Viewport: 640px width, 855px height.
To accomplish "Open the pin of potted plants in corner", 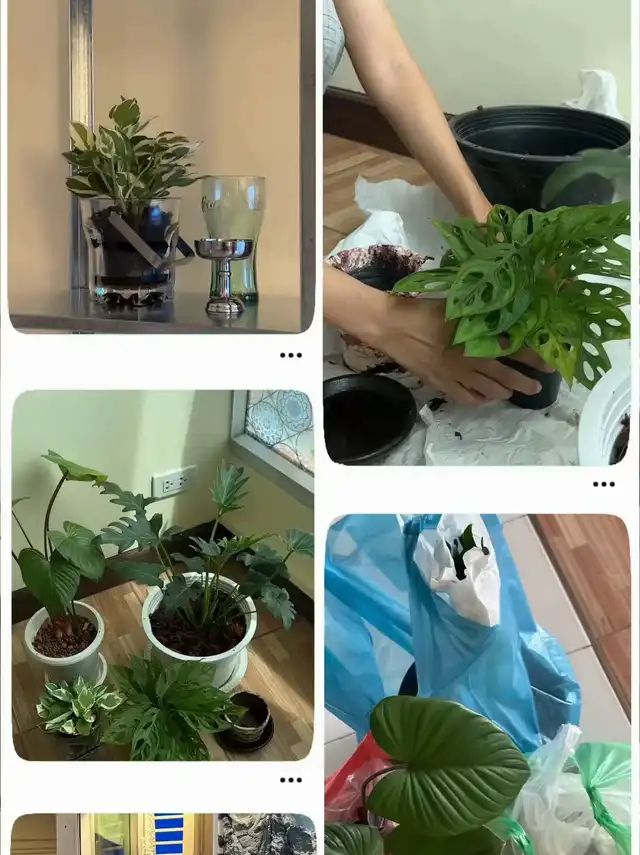I will click(x=162, y=575).
